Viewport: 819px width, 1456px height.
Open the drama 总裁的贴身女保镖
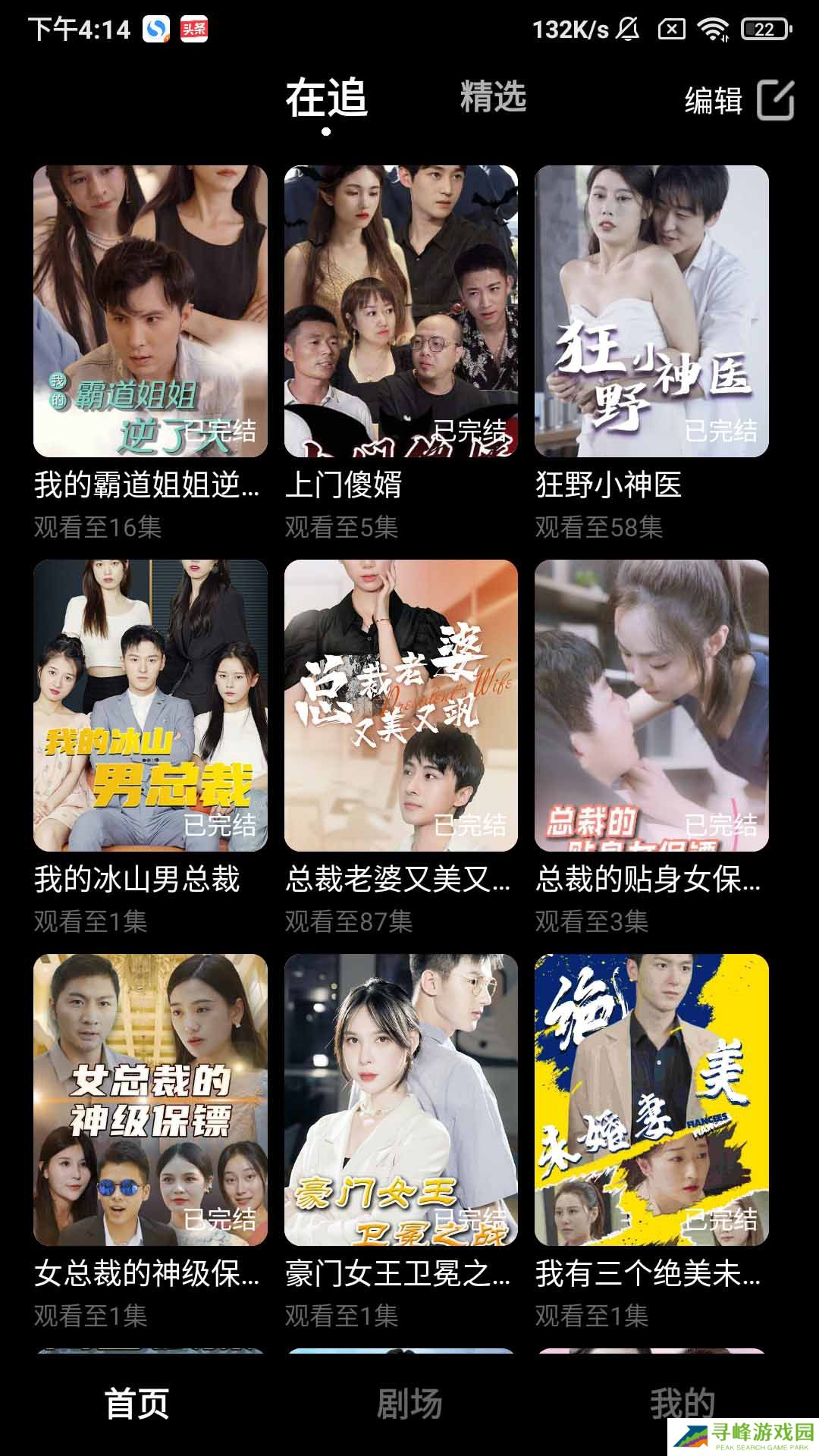651,705
